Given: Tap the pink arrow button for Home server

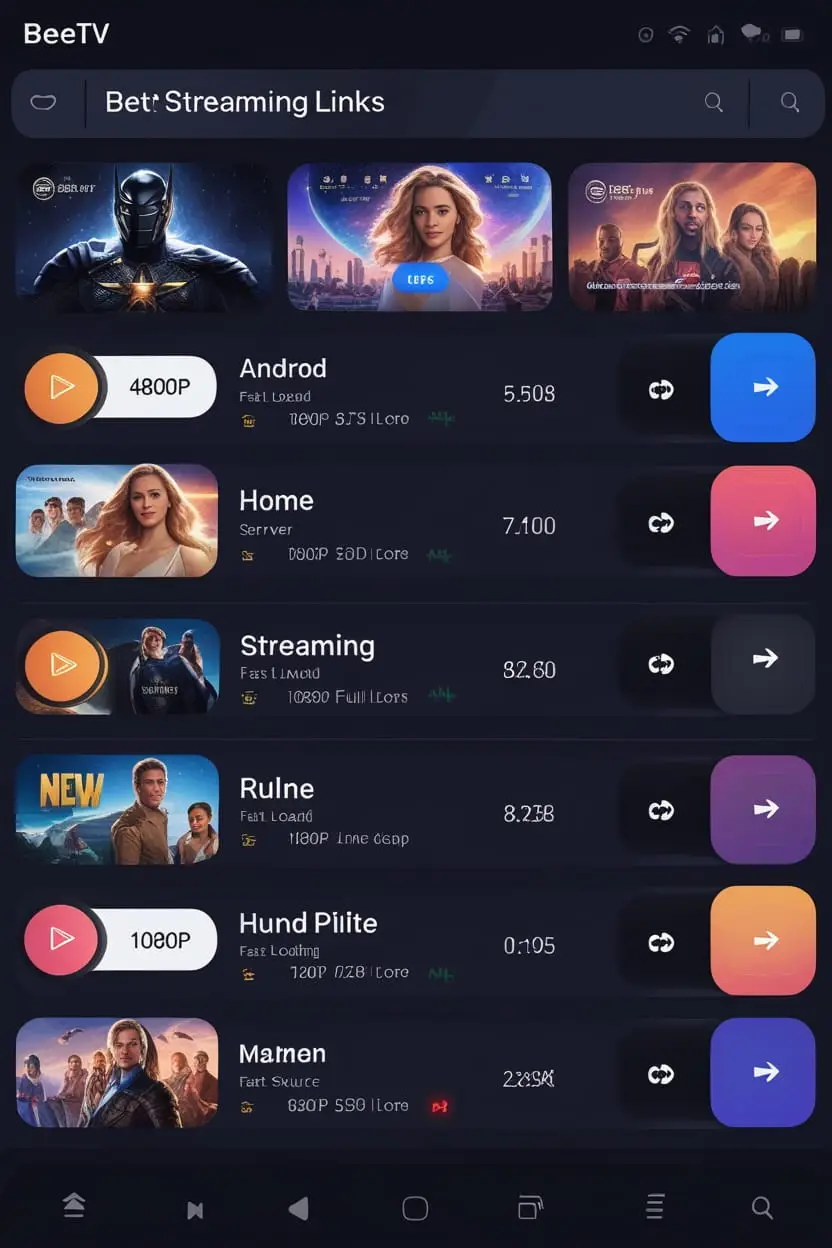Looking at the screenshot, I should (763, 520).
